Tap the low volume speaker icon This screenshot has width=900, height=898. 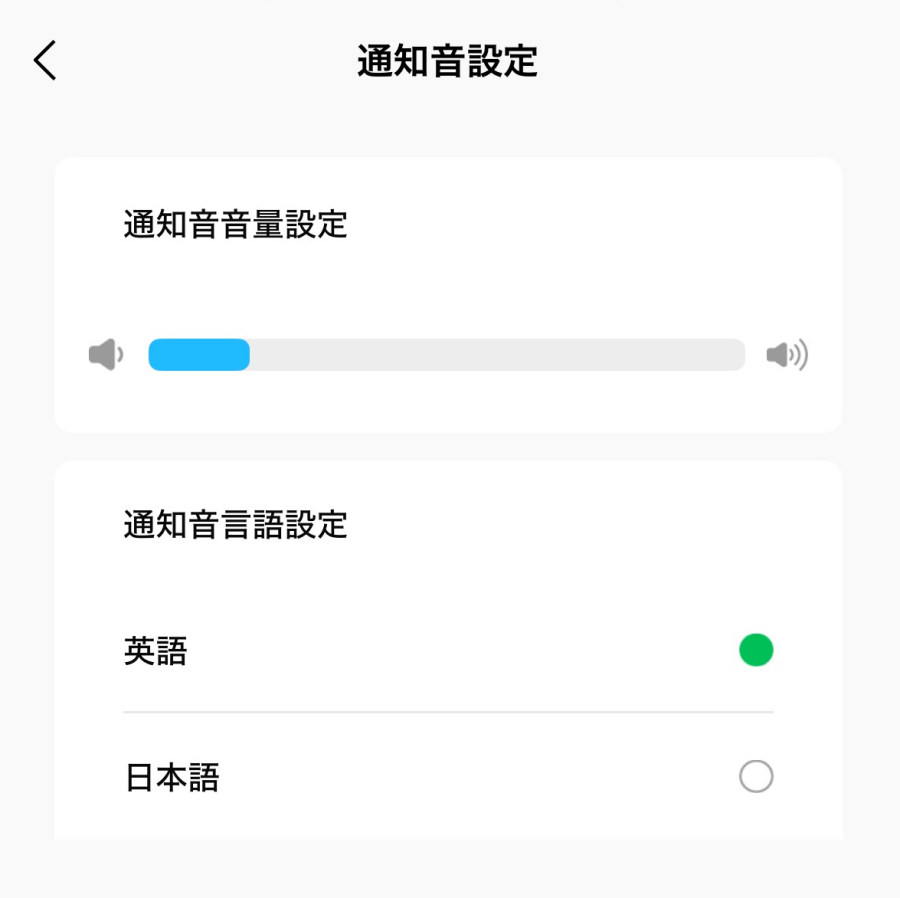coord(105,355)
